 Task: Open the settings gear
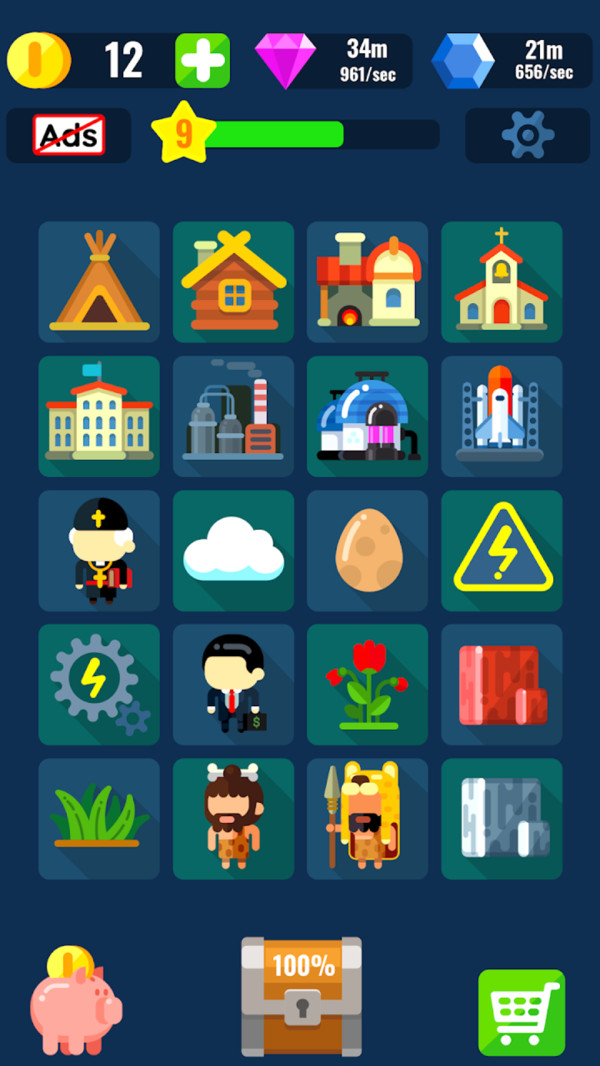tap(527, 135)
